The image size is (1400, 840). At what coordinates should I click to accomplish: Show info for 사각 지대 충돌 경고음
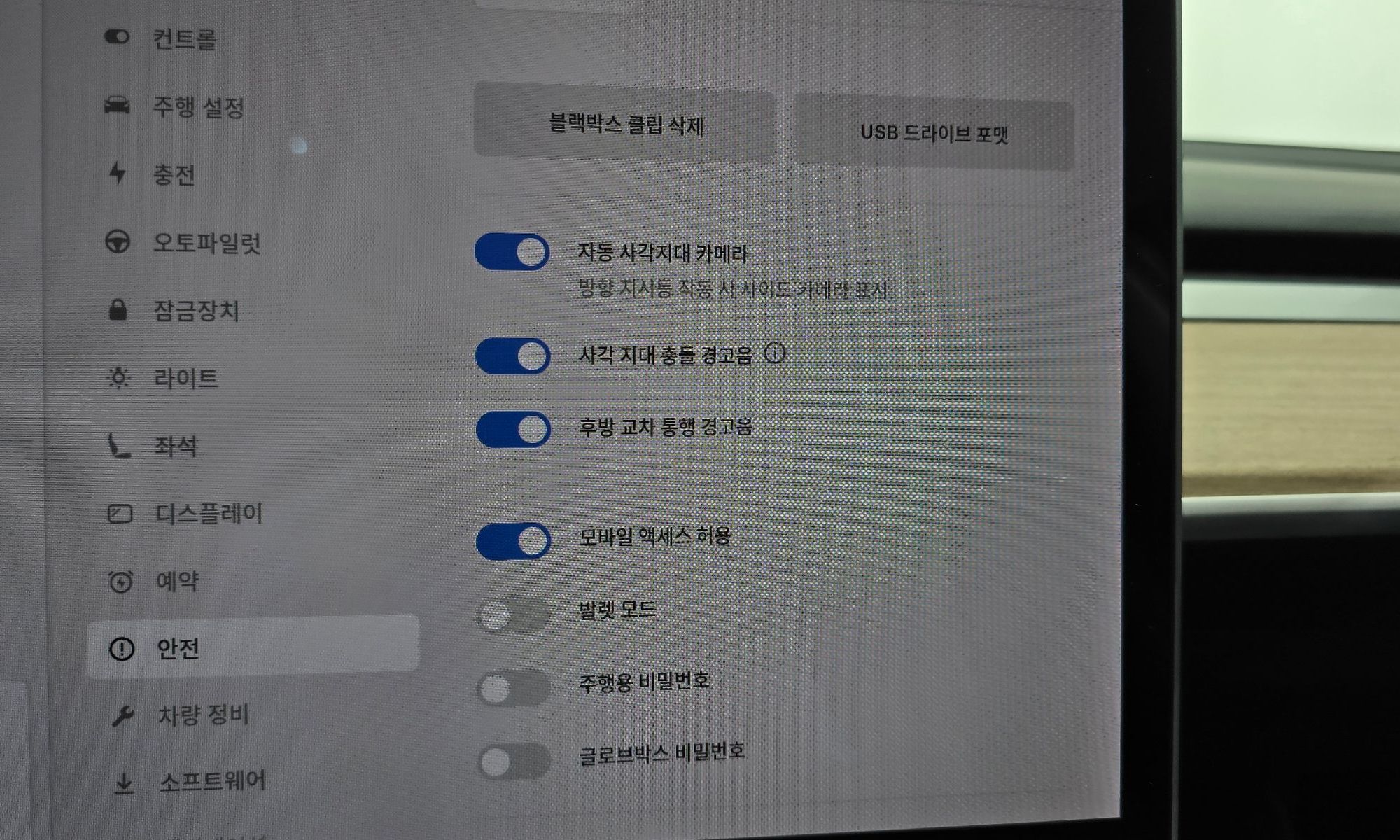(775, 353)
